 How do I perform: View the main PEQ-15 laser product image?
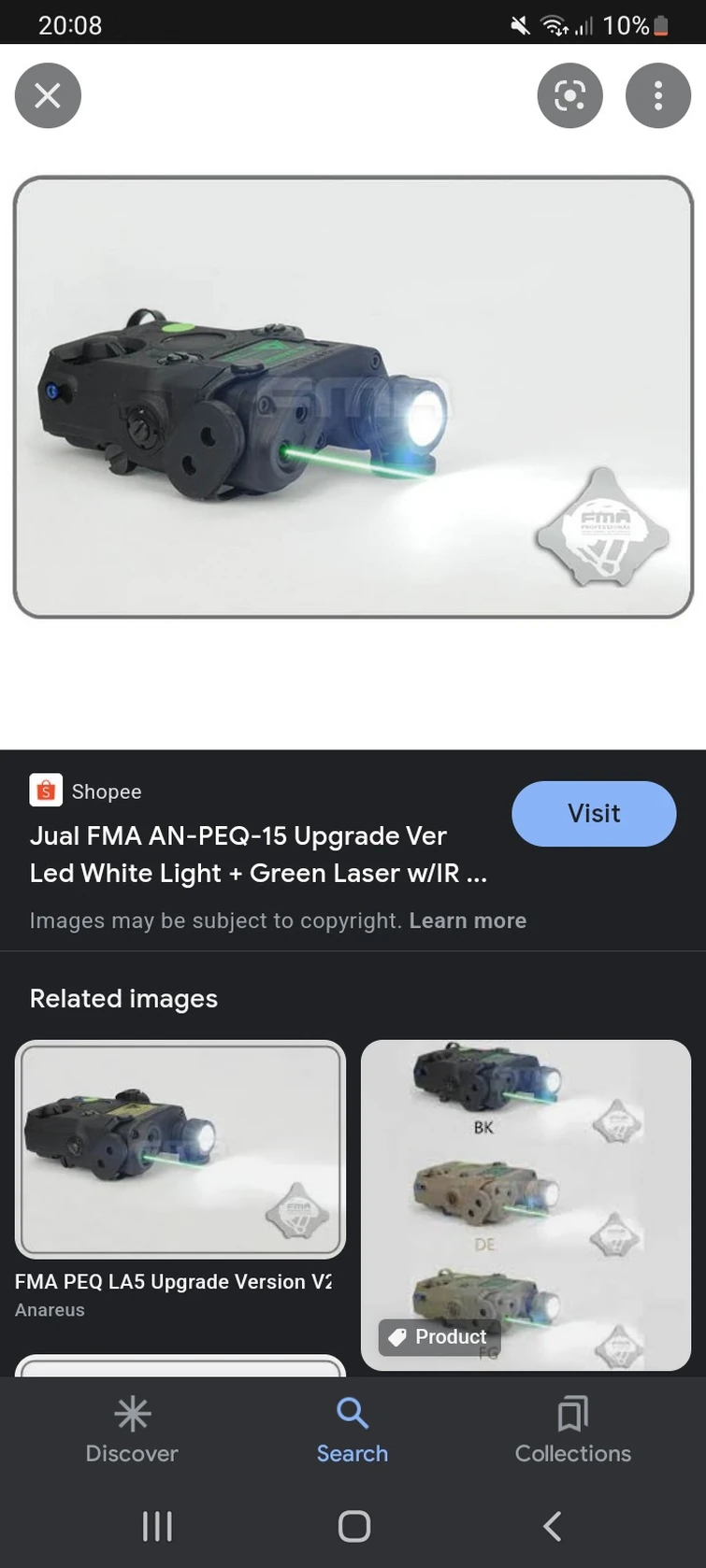point(353,395)
